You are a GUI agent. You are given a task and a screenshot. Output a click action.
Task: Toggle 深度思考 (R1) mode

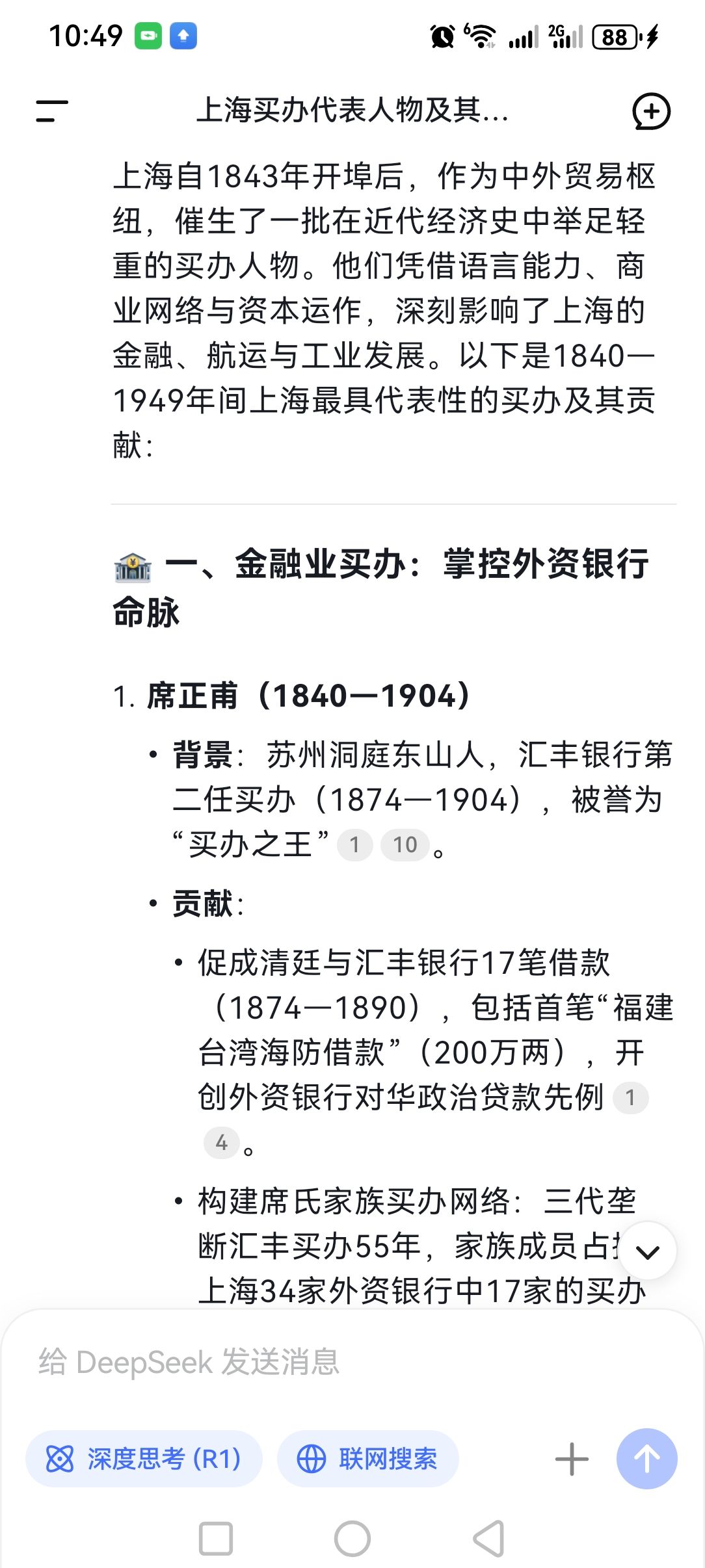coord(144,1459)
